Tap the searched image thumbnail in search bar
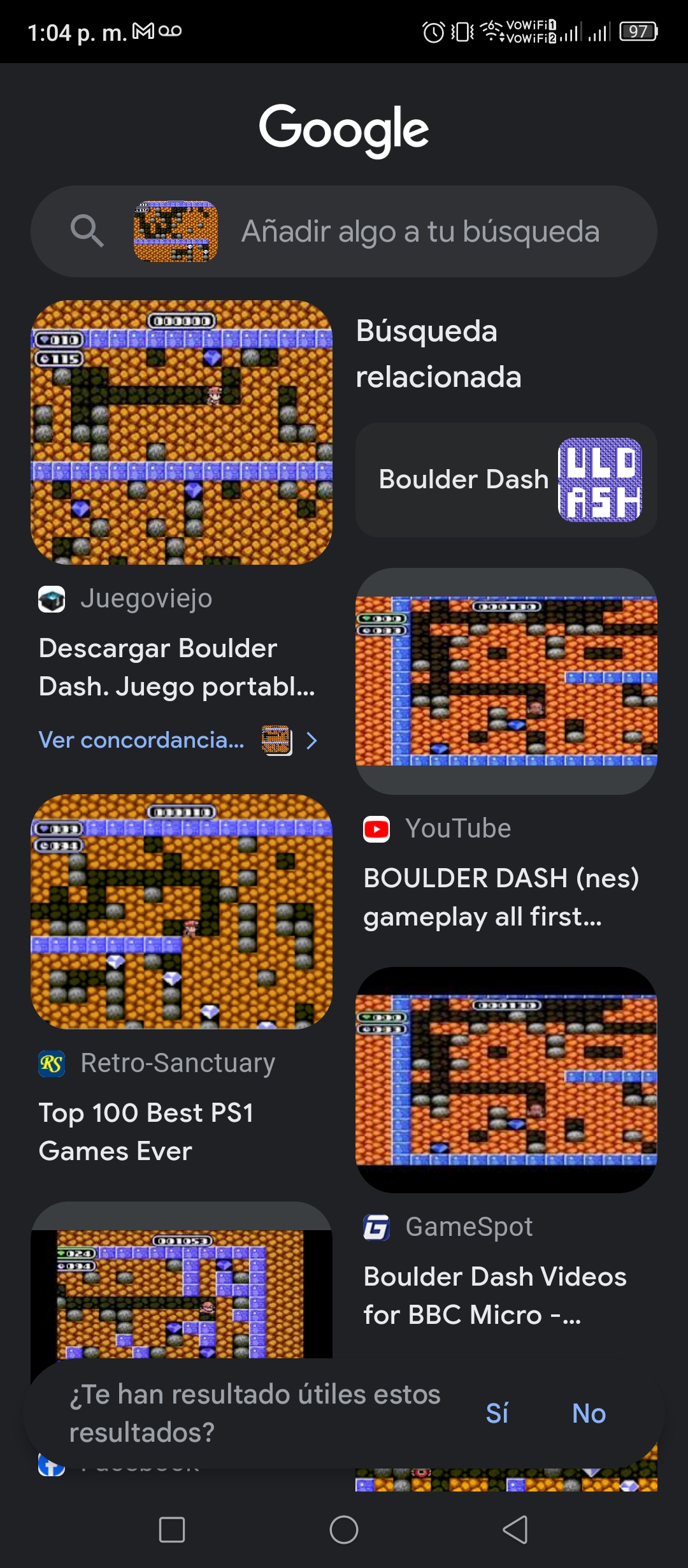The image size is (688, 1568). pyautogui.click(x=175, y=231)
